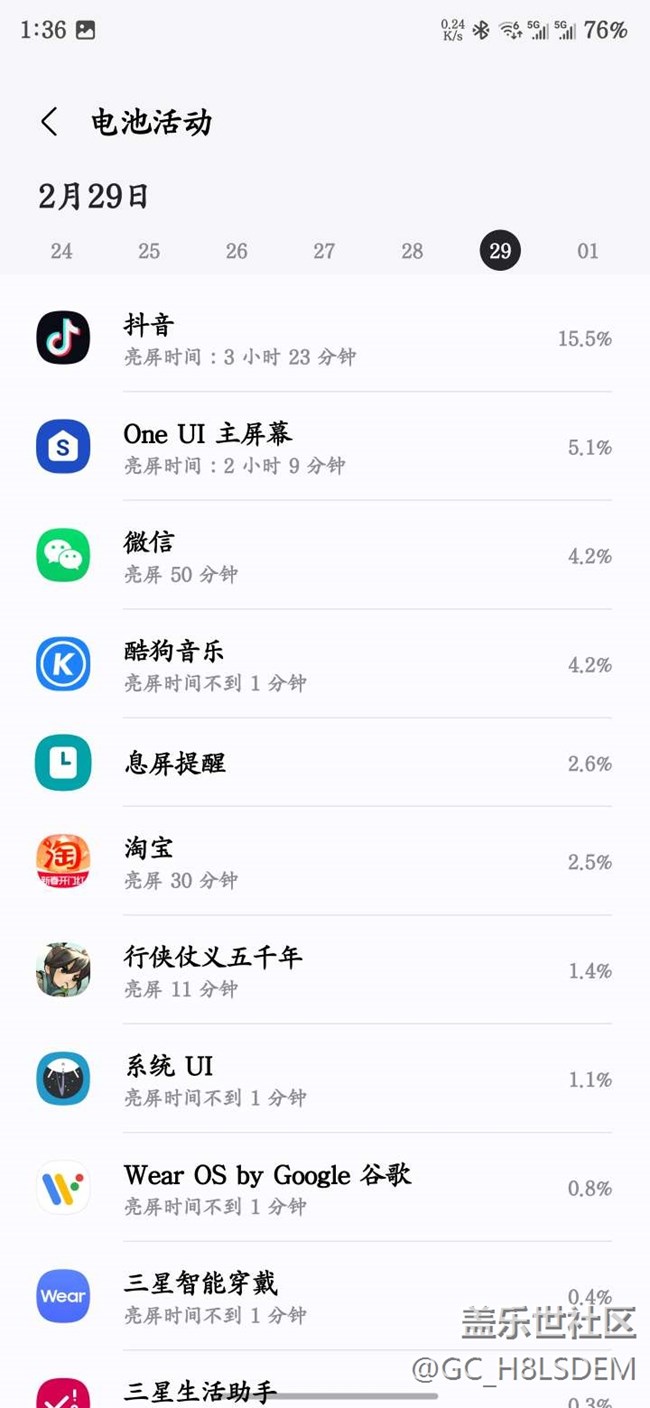Select date 25 in the day strip

click(149, 251)
